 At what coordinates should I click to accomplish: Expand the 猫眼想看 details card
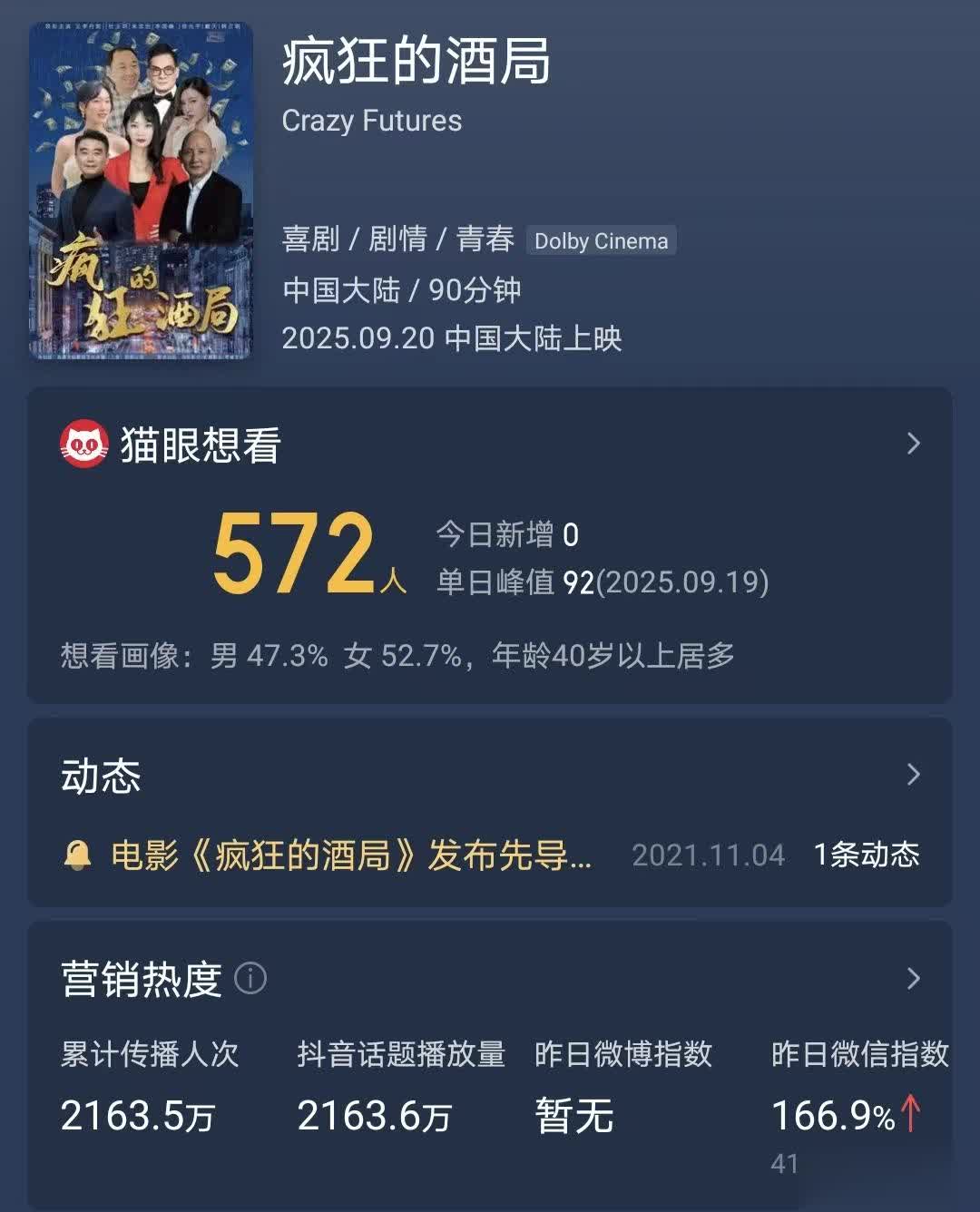coord(913,444)
